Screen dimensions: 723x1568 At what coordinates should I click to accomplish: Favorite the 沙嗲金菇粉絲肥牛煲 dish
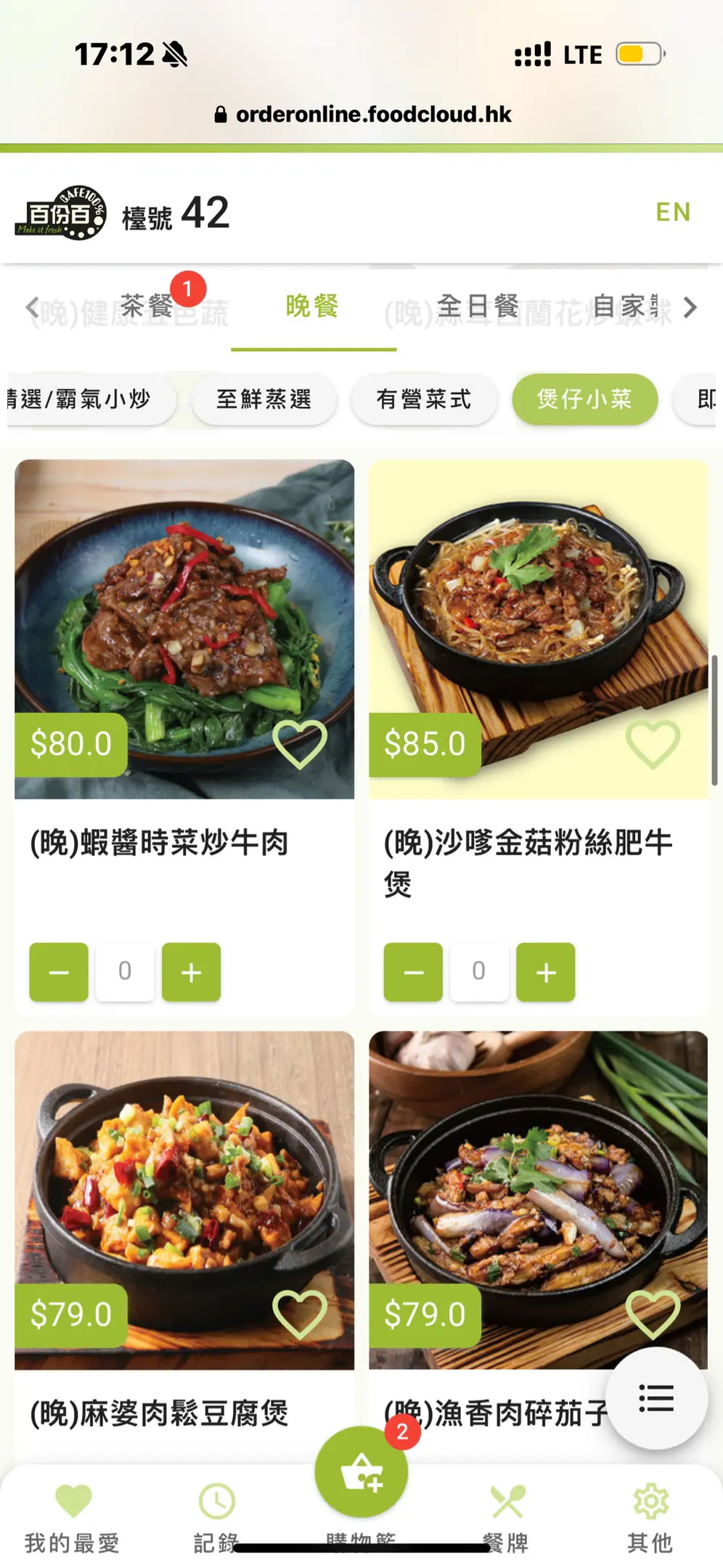653,745
